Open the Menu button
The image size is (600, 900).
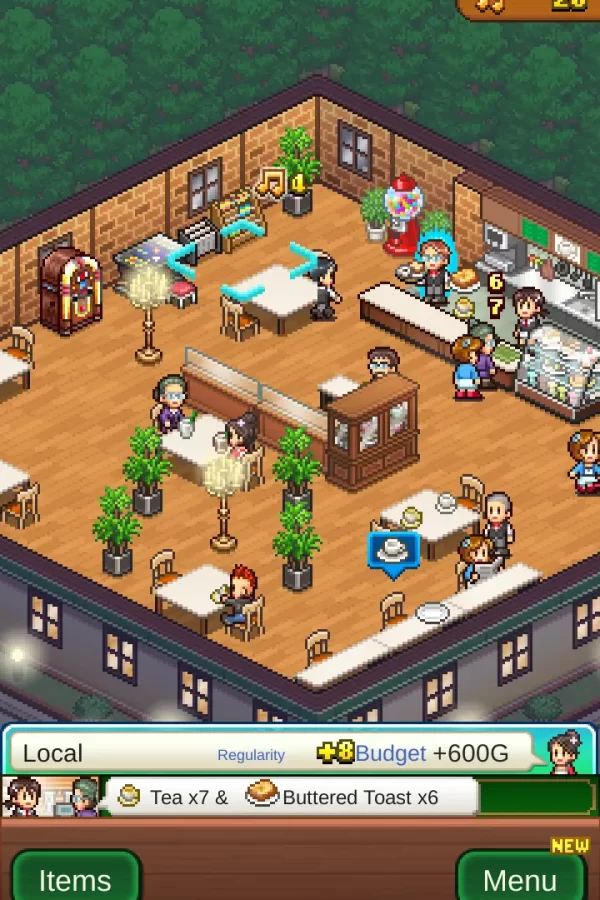coord(520,878)
